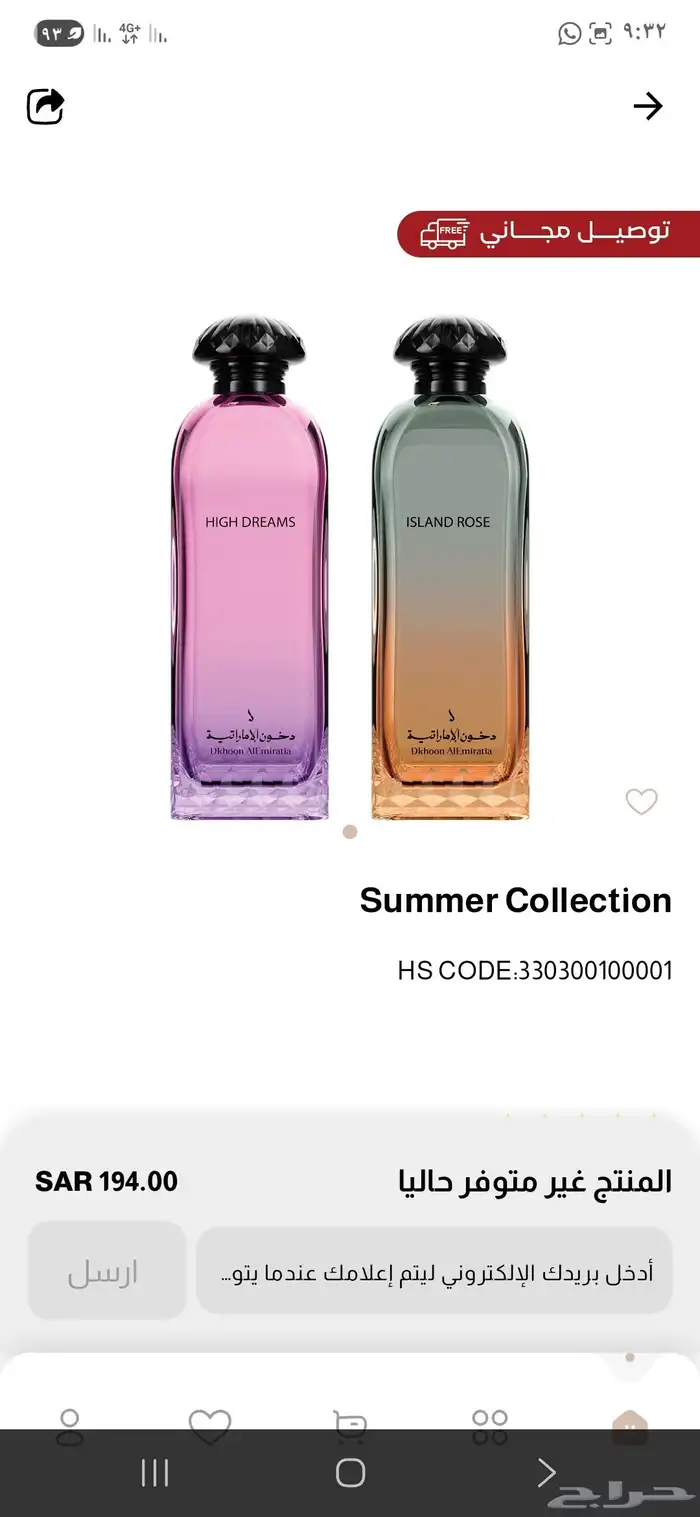Tap the system home button
Screen dimensions: 700x1517
point(350,1473)
